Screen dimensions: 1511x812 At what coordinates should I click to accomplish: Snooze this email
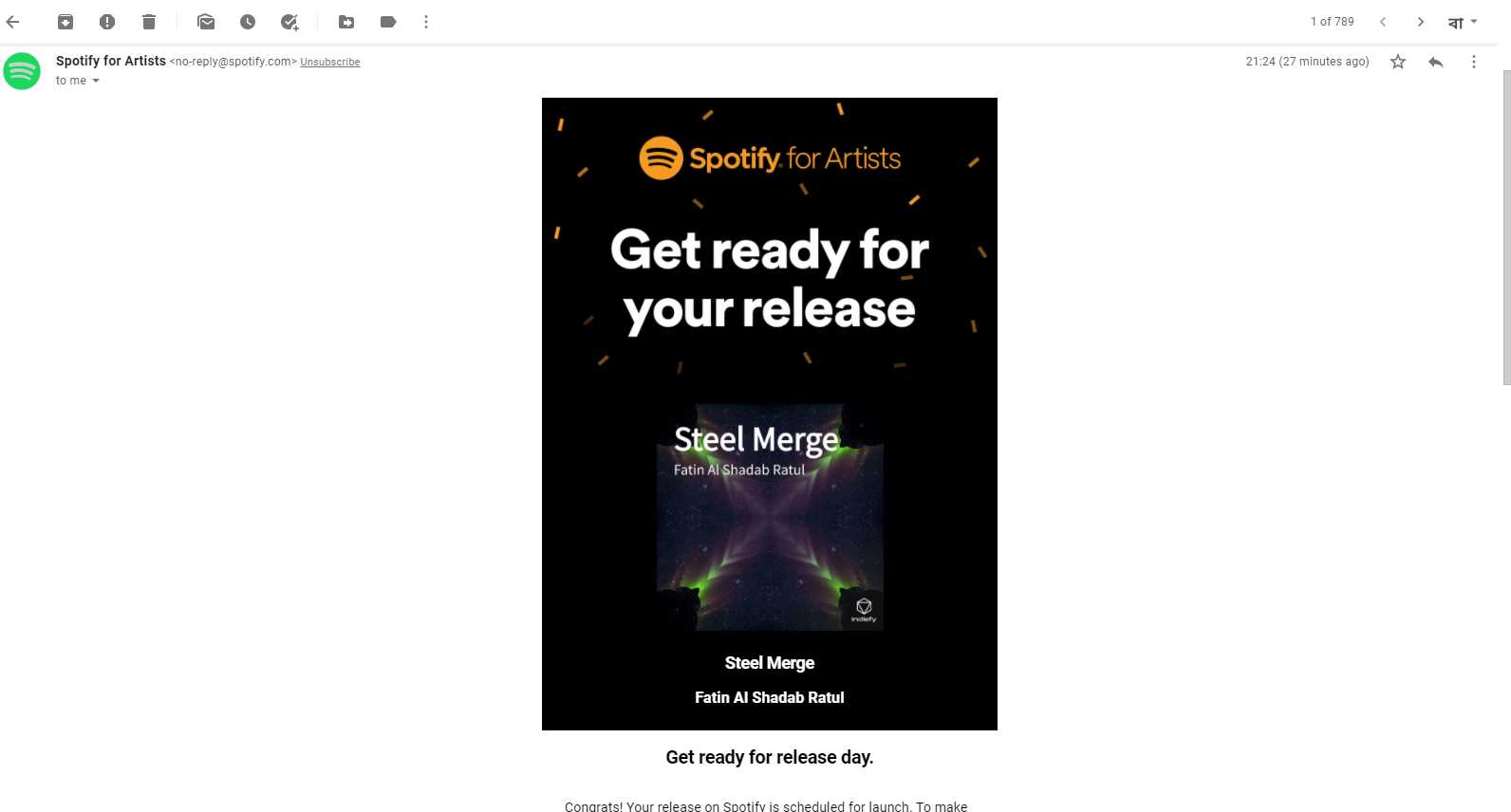pyautogui.click(x=248, y=22)
